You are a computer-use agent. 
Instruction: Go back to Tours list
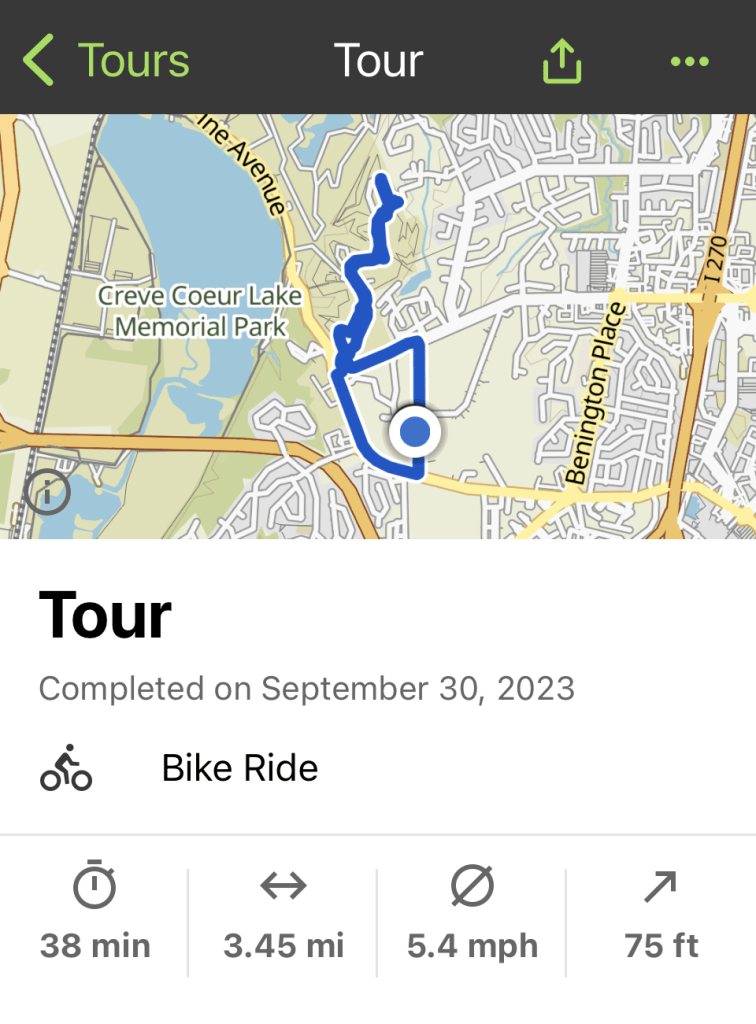[x=105, y=60]
